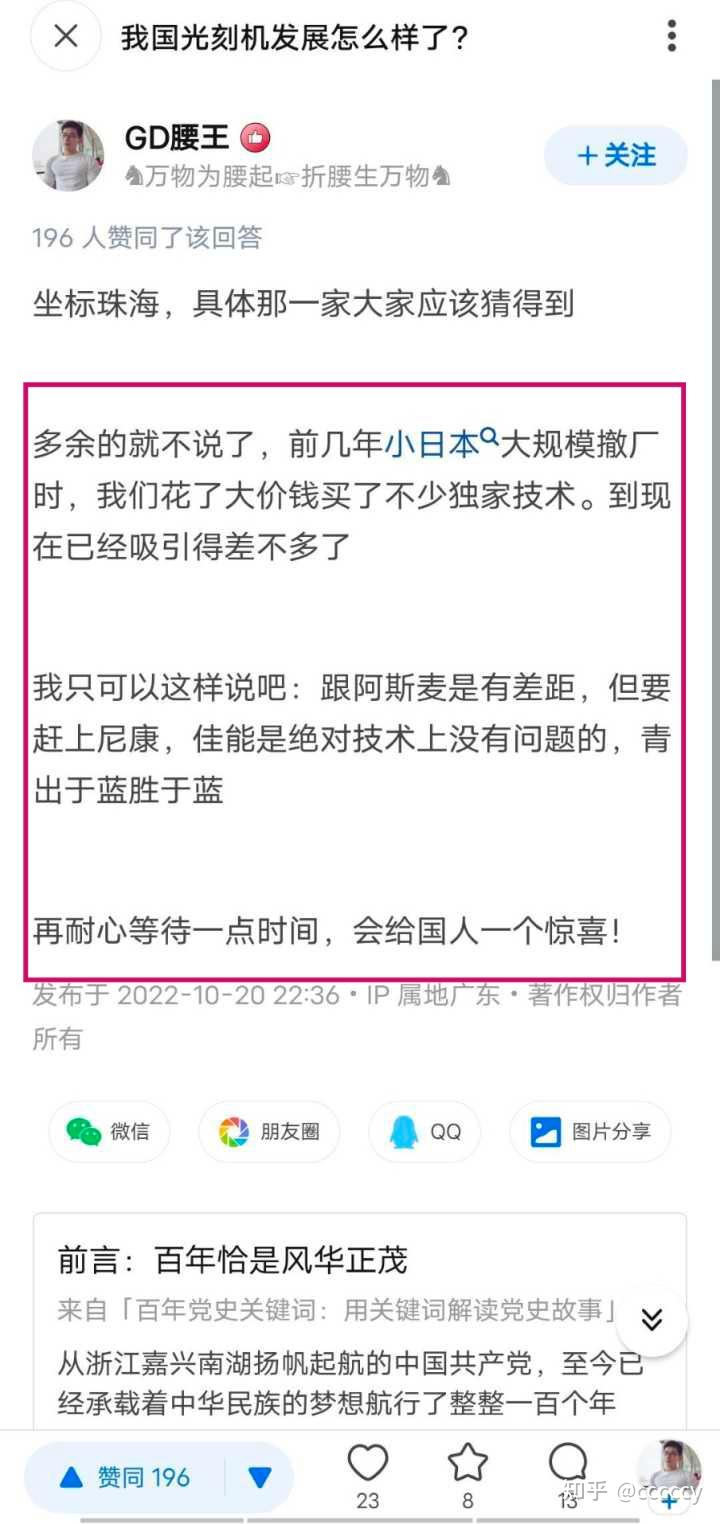
Task: Share to 朋友圈
Action: point(269,1131)
